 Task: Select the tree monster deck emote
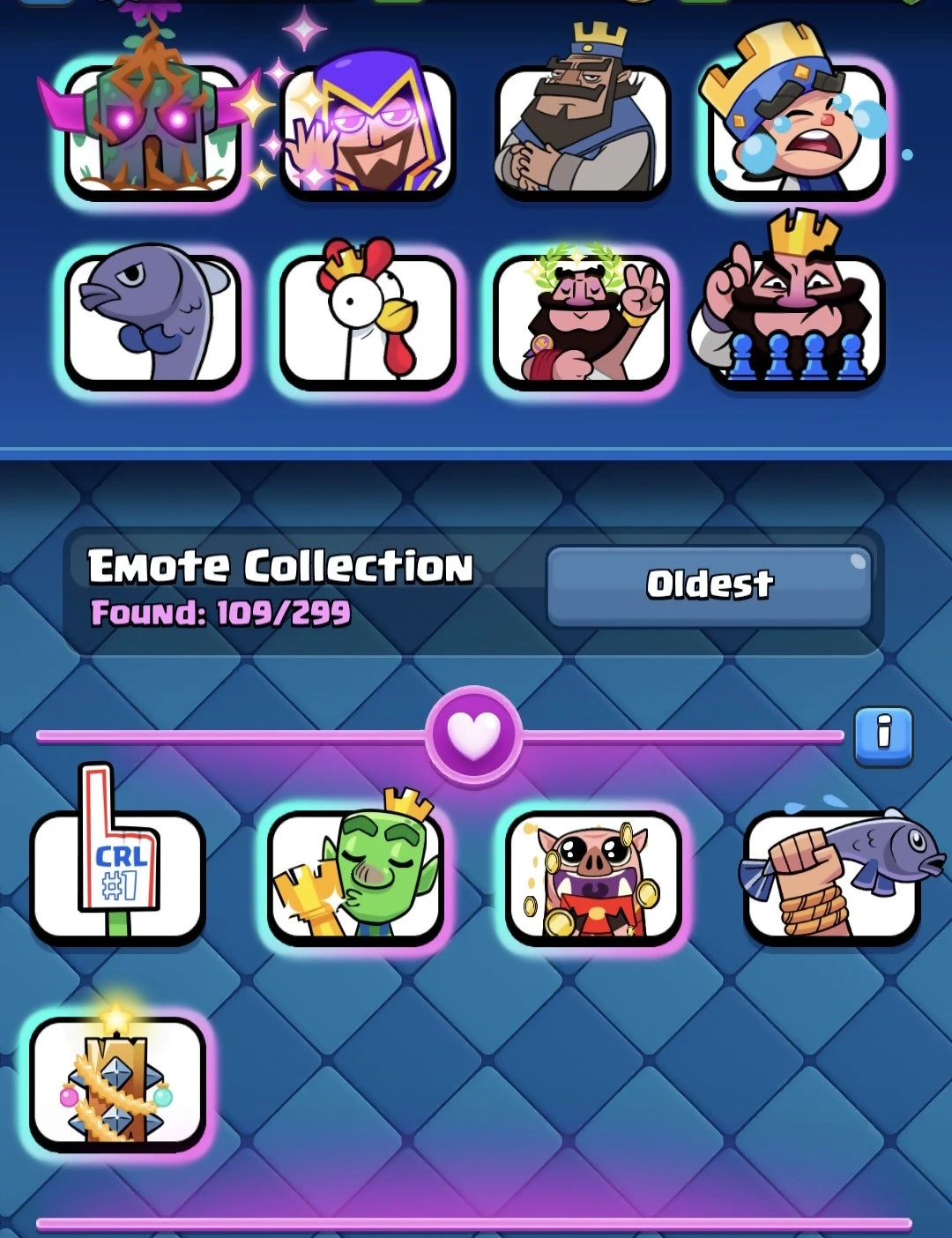coord(153,131)
